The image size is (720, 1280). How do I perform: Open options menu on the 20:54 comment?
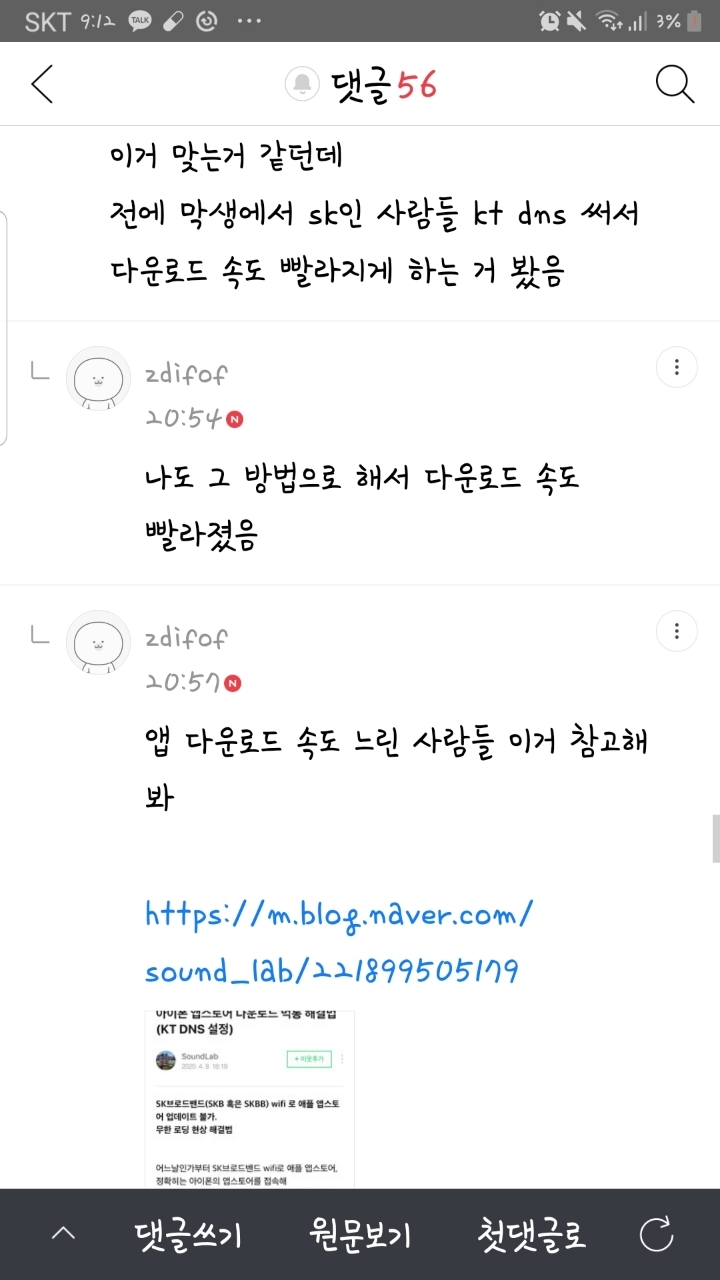click(x=677, y=367)
